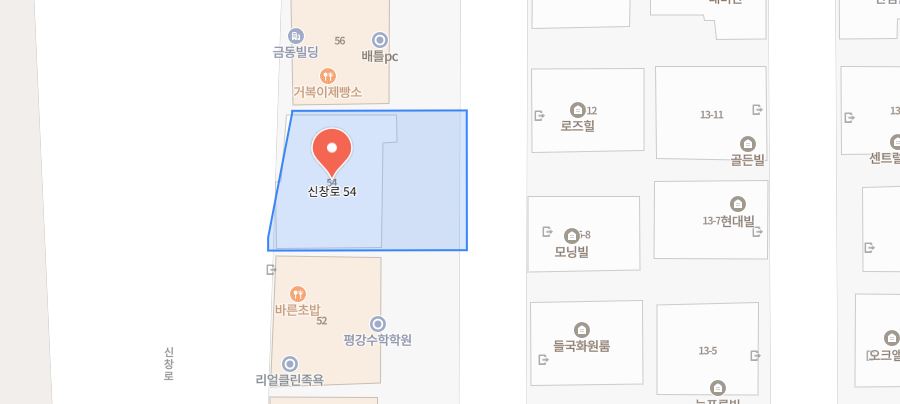Viewport: 900px width, 404px height.
Task: Tap the red pin at 신창로 54
Action: tap(332, 152)
